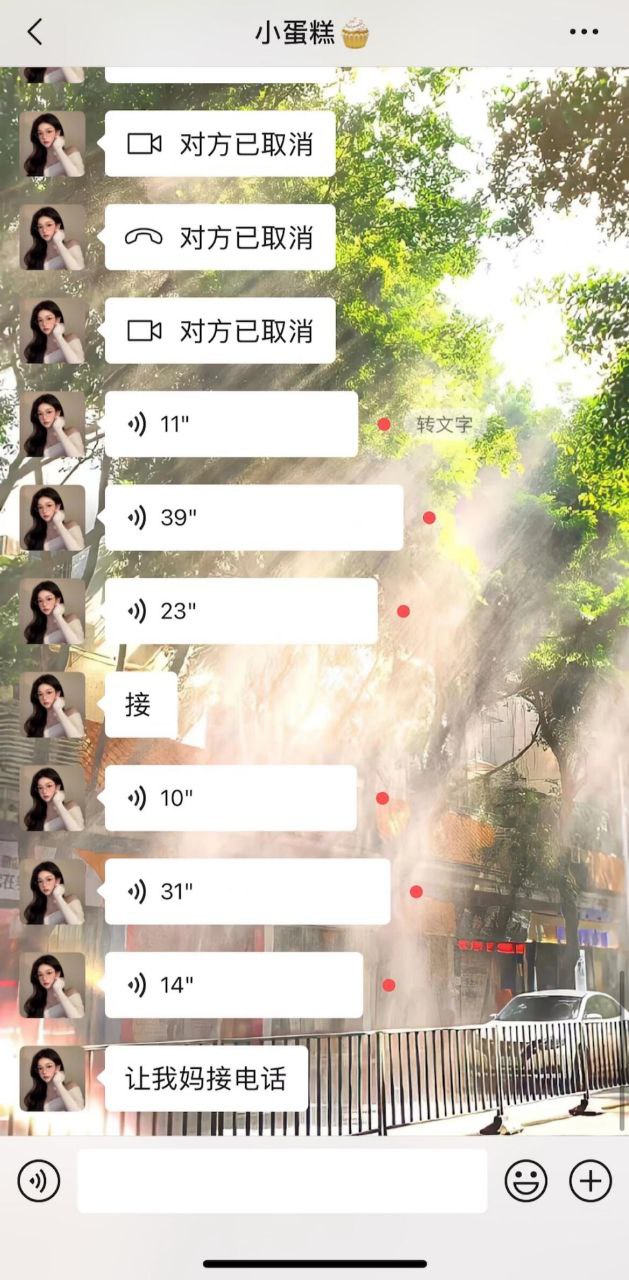
Task: Switch to voice input with the speaker icon
Action: point(39,1182)
